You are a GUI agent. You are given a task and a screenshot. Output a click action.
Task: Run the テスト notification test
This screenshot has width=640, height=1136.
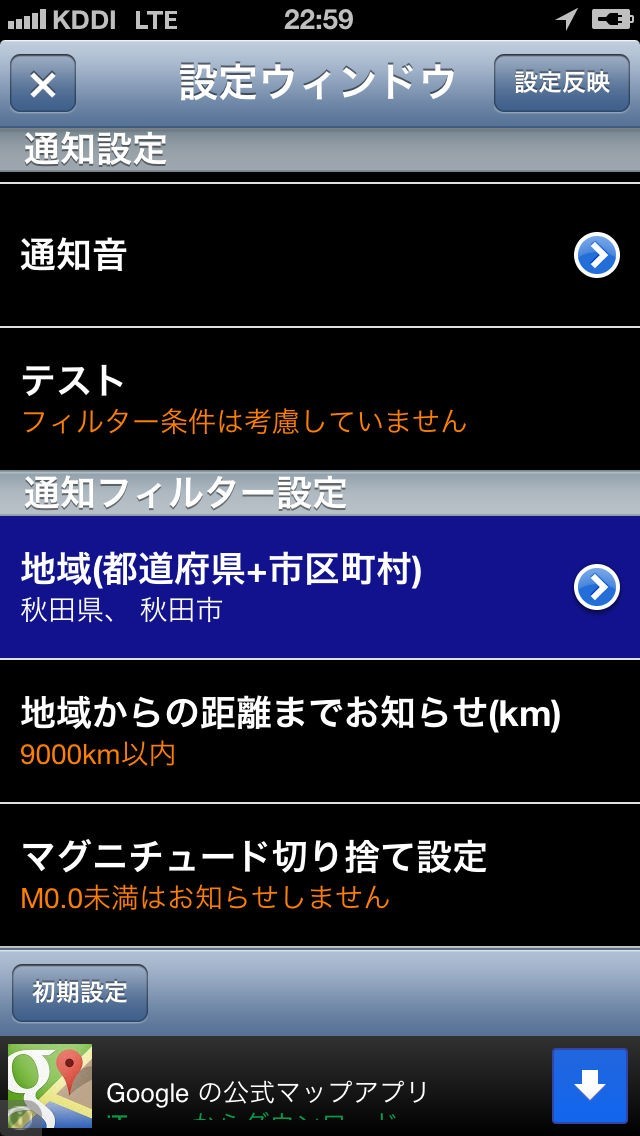click(320, 399)
